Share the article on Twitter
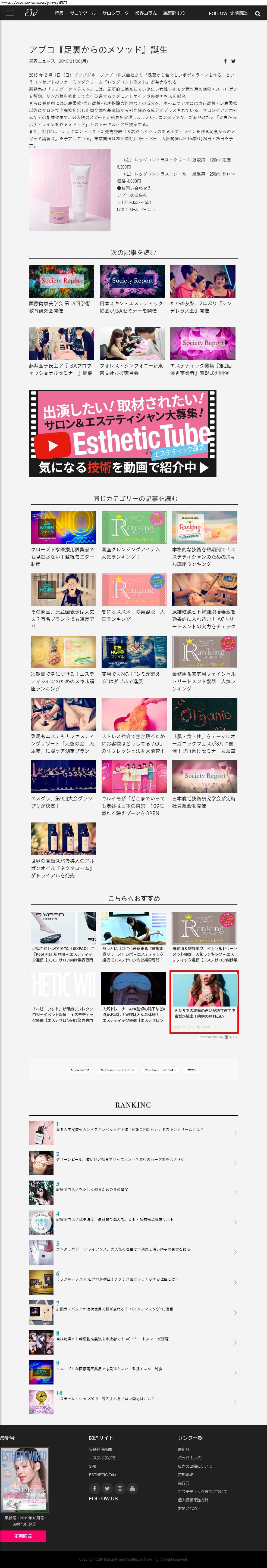This screenshot has width=267, height=1568. [233, 61]
